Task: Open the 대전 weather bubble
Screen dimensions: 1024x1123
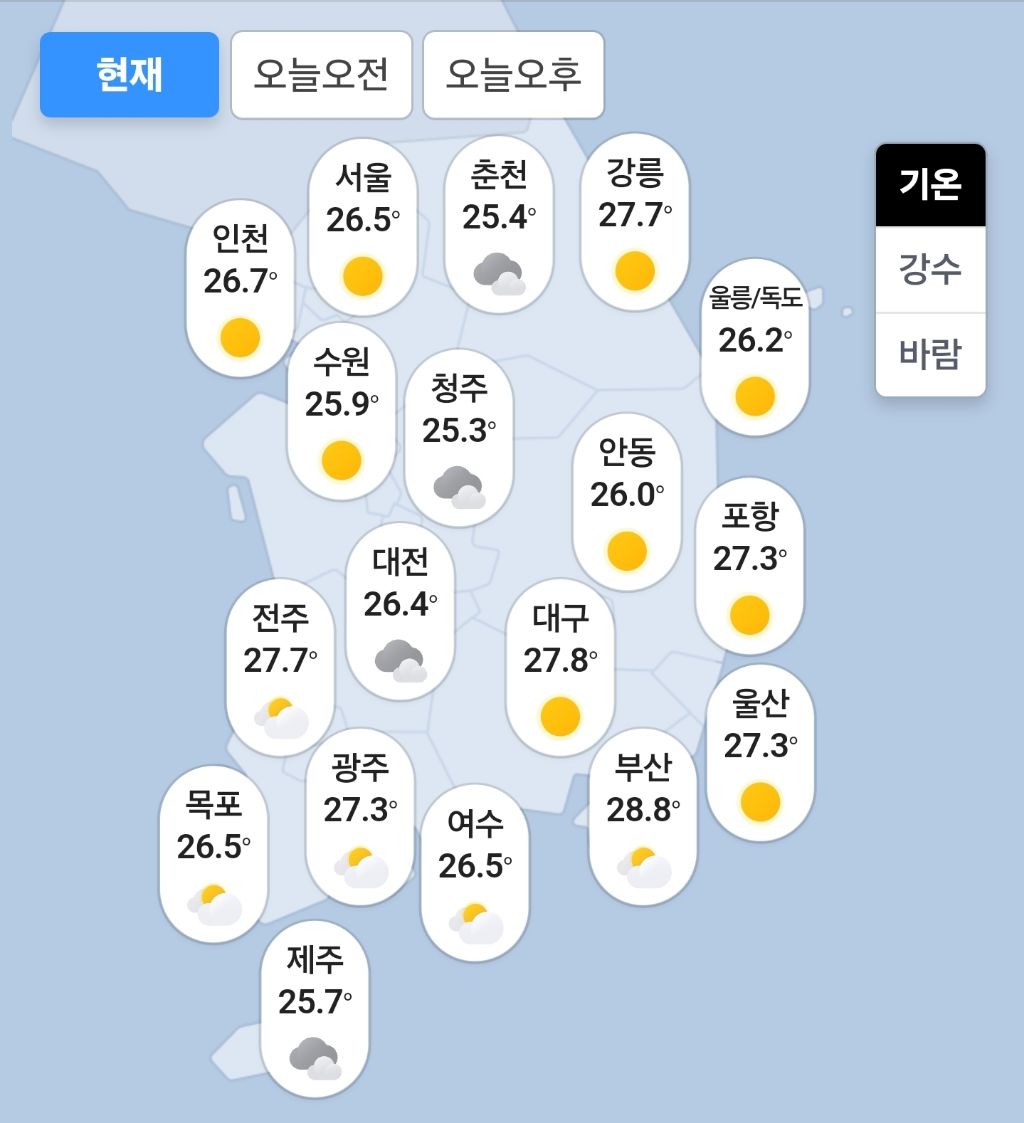Action: click(x=400, y=611)
